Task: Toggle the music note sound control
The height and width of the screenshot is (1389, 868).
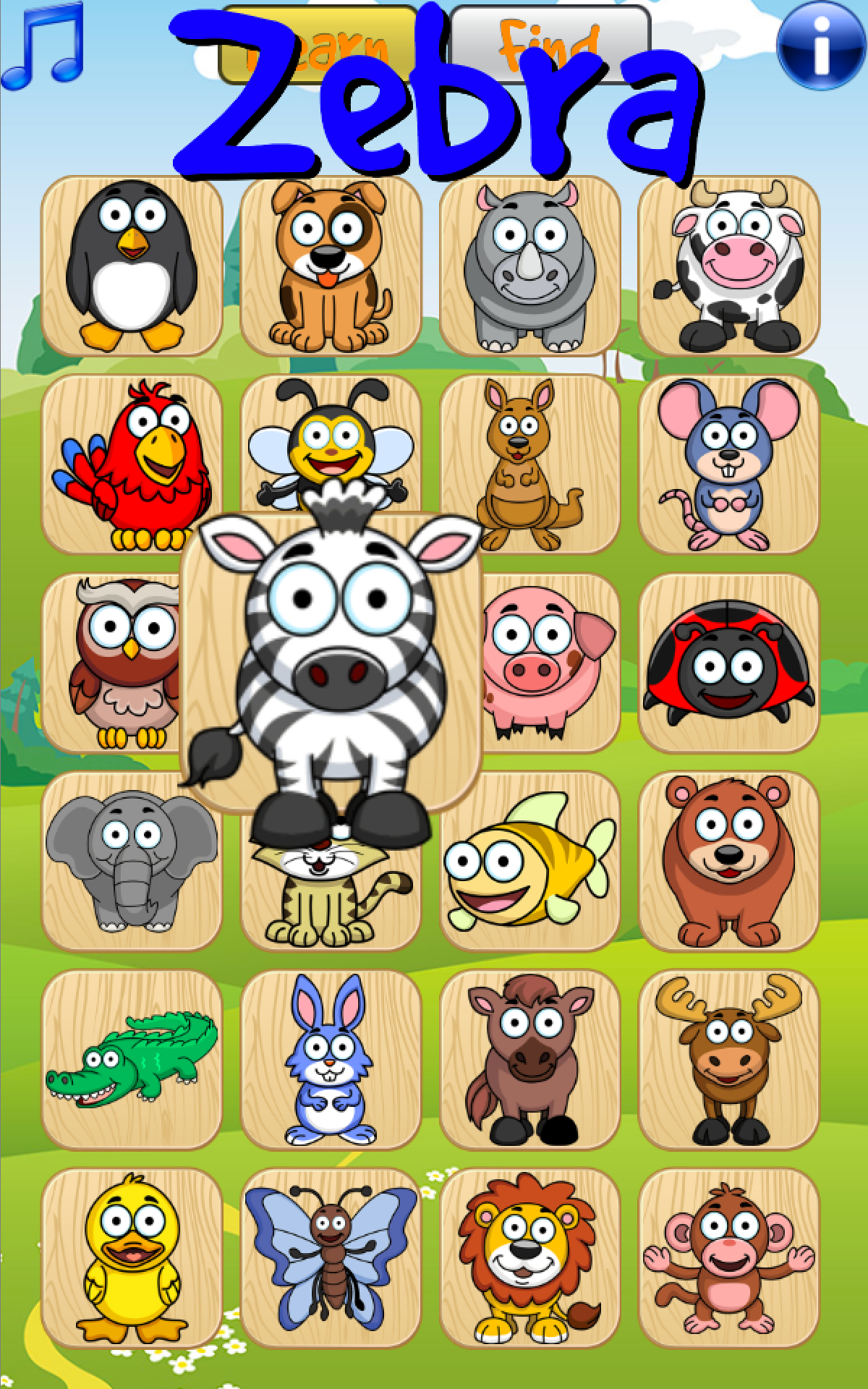Action: pyautogui.click(x=43, y=47)
